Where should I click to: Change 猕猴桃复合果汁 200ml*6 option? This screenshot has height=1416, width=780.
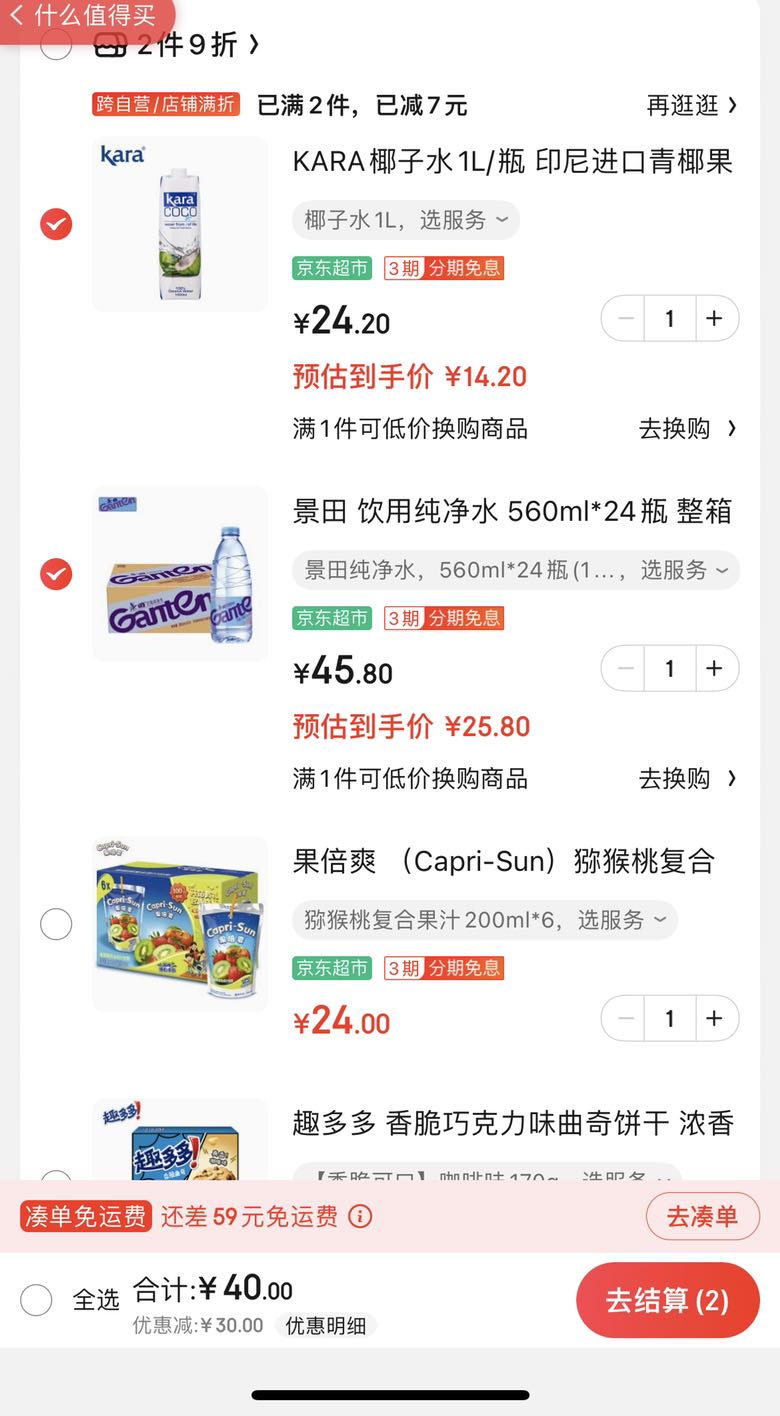point(485,920)
